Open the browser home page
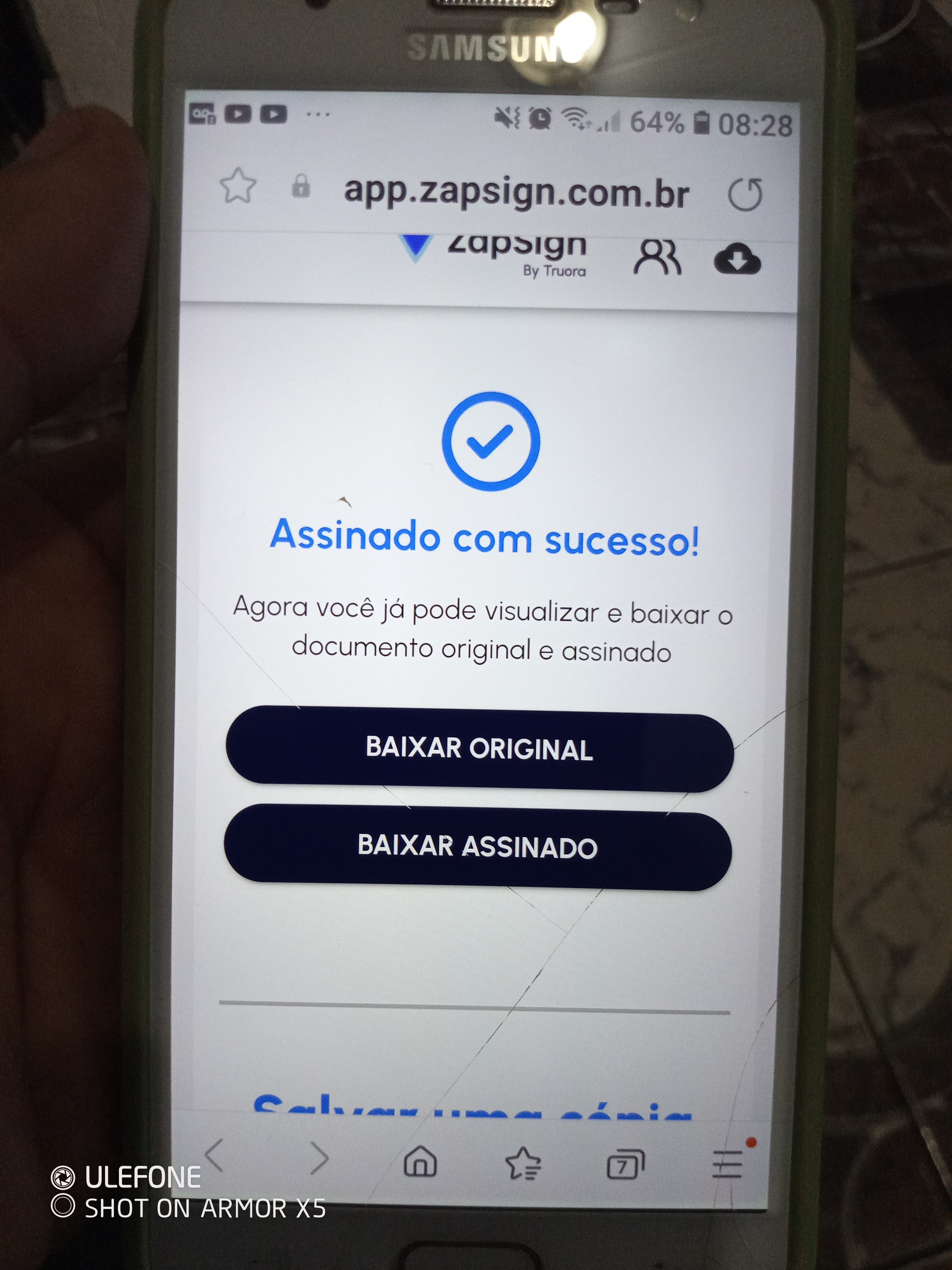Viewport: 952px width, 1270px height. (420, 1162)
